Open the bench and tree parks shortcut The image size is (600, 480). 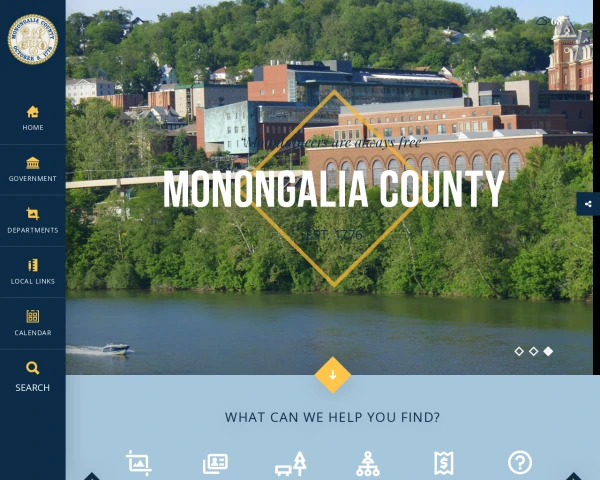[291, 463]
